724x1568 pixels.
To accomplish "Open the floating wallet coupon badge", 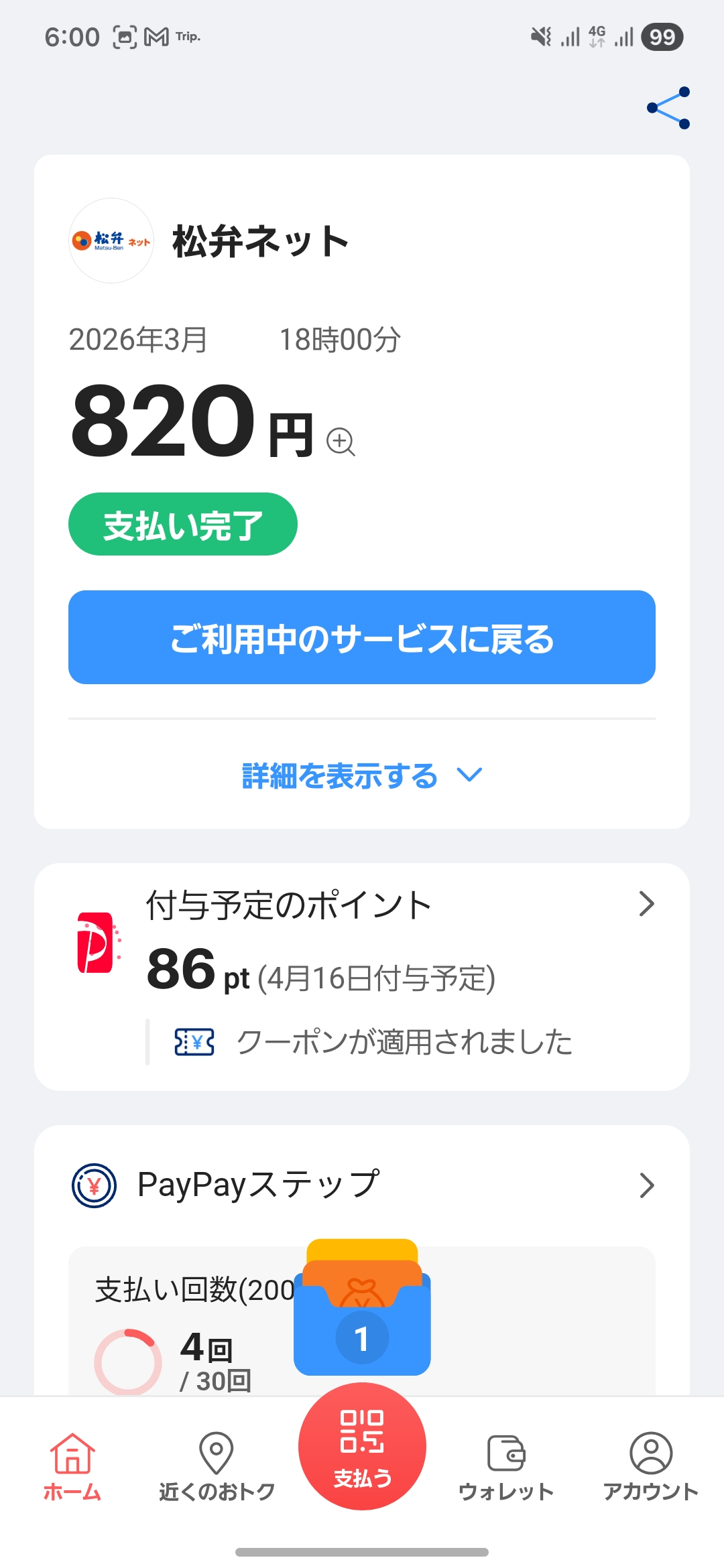I will 362,1313.
